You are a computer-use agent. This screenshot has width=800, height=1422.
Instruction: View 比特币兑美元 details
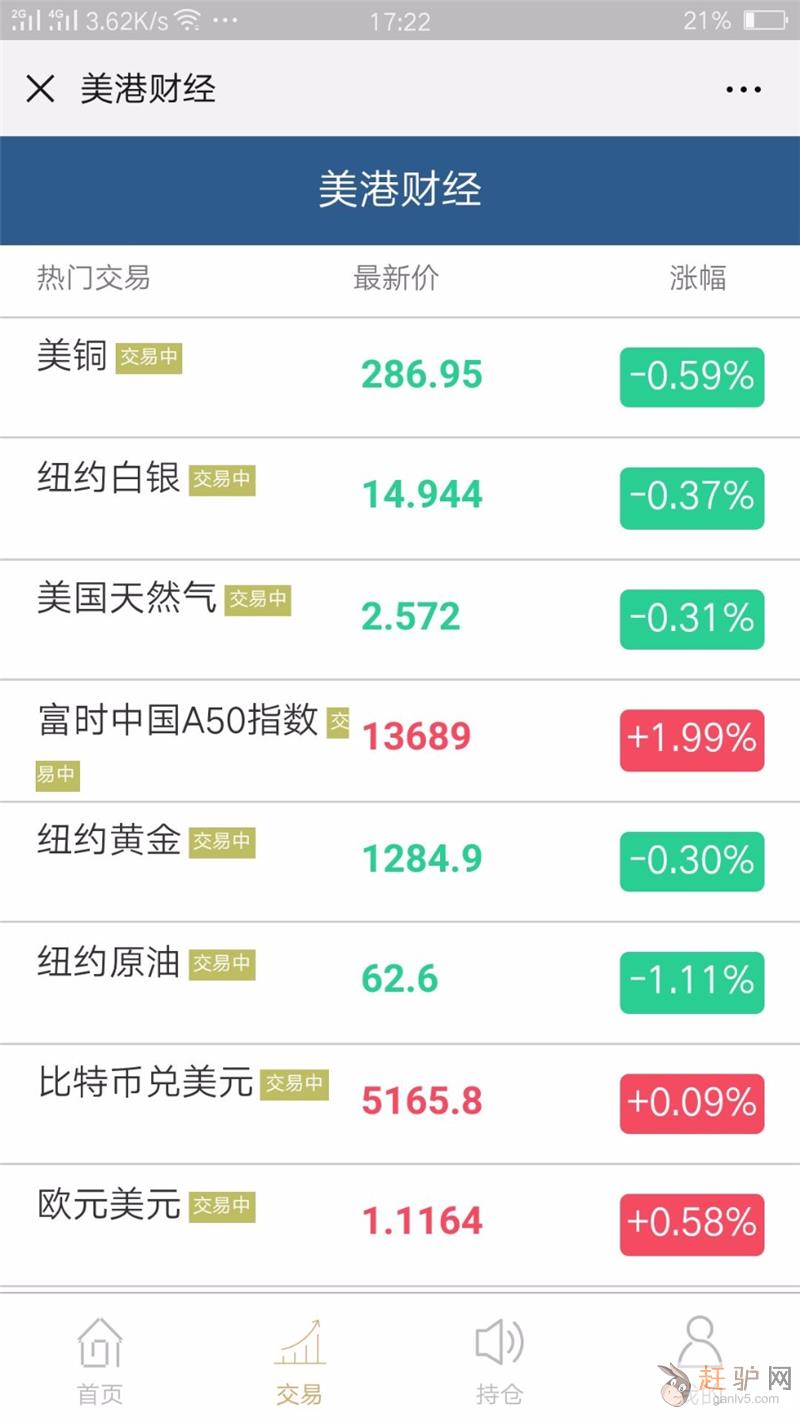(x=400, y=1103)
